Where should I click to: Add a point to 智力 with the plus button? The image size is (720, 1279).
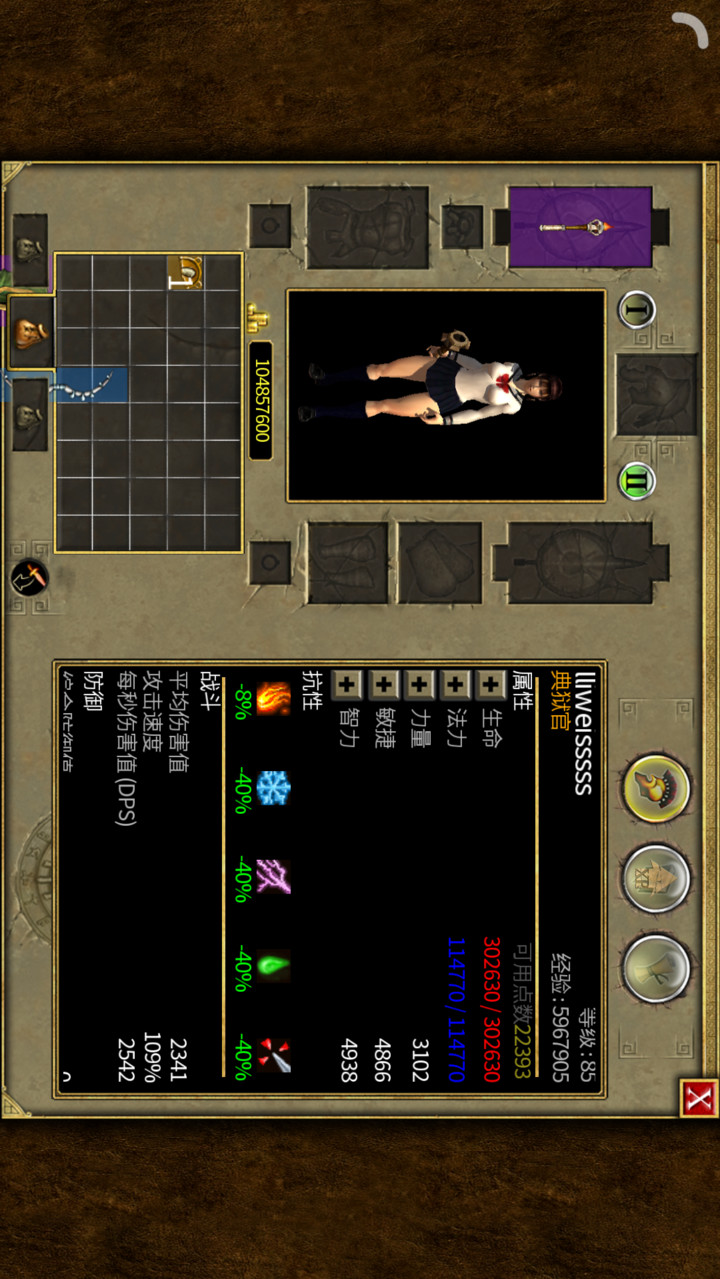tap(347, 686)
